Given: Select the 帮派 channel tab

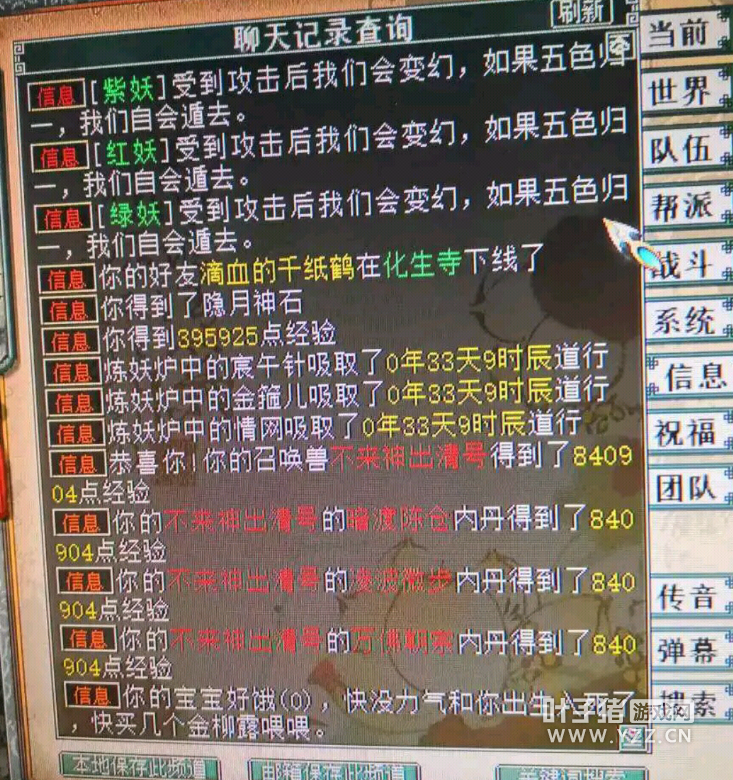Looking at the screenshot, I should click(x=685, y=207).
